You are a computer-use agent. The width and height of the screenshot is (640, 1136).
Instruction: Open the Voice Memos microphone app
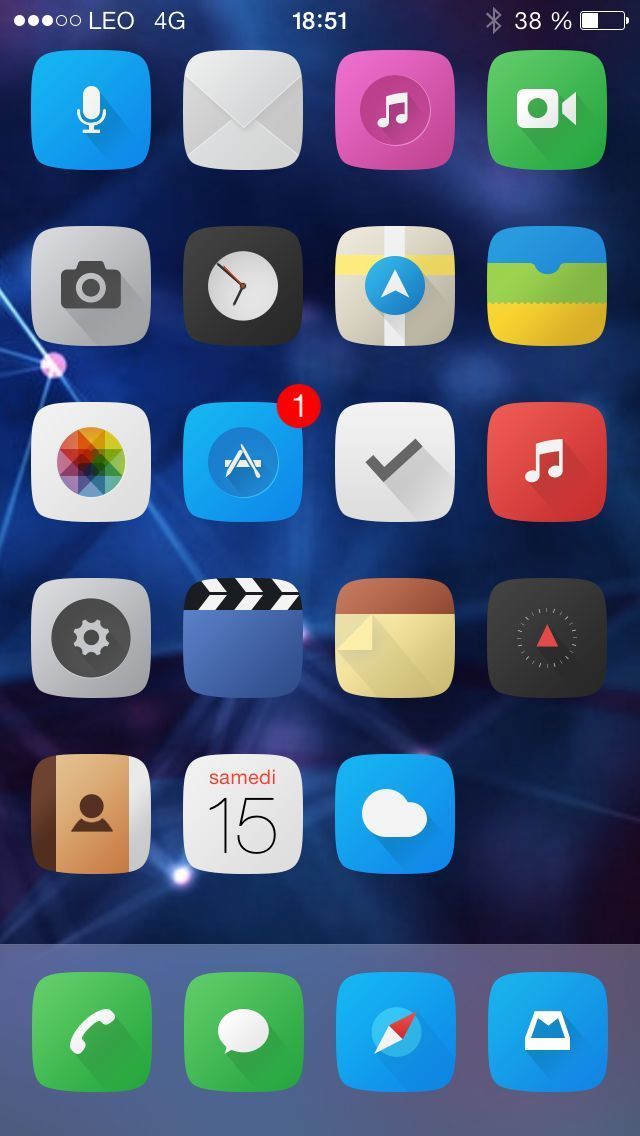91,110
